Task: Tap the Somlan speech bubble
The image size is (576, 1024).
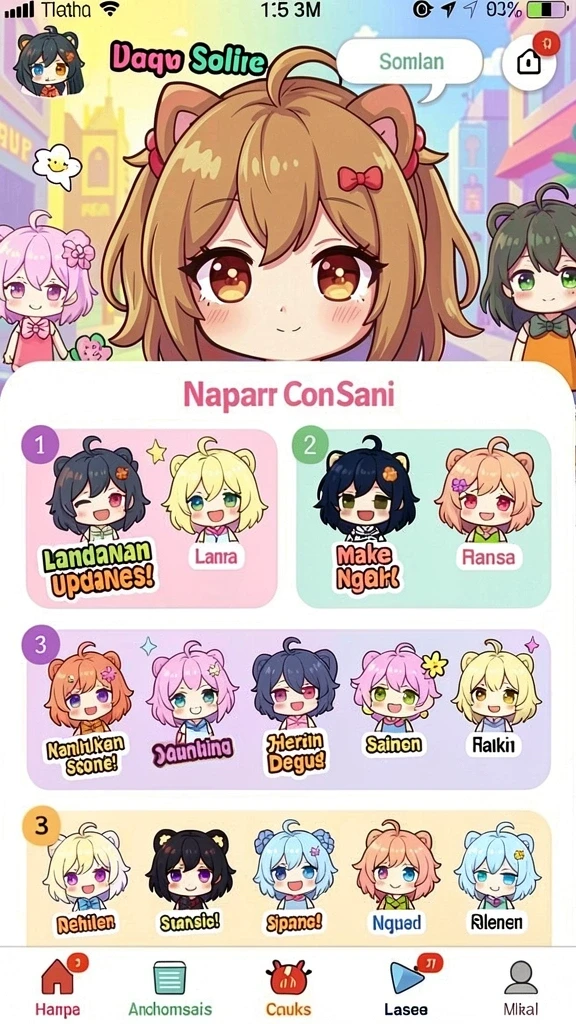Action: 411,63
